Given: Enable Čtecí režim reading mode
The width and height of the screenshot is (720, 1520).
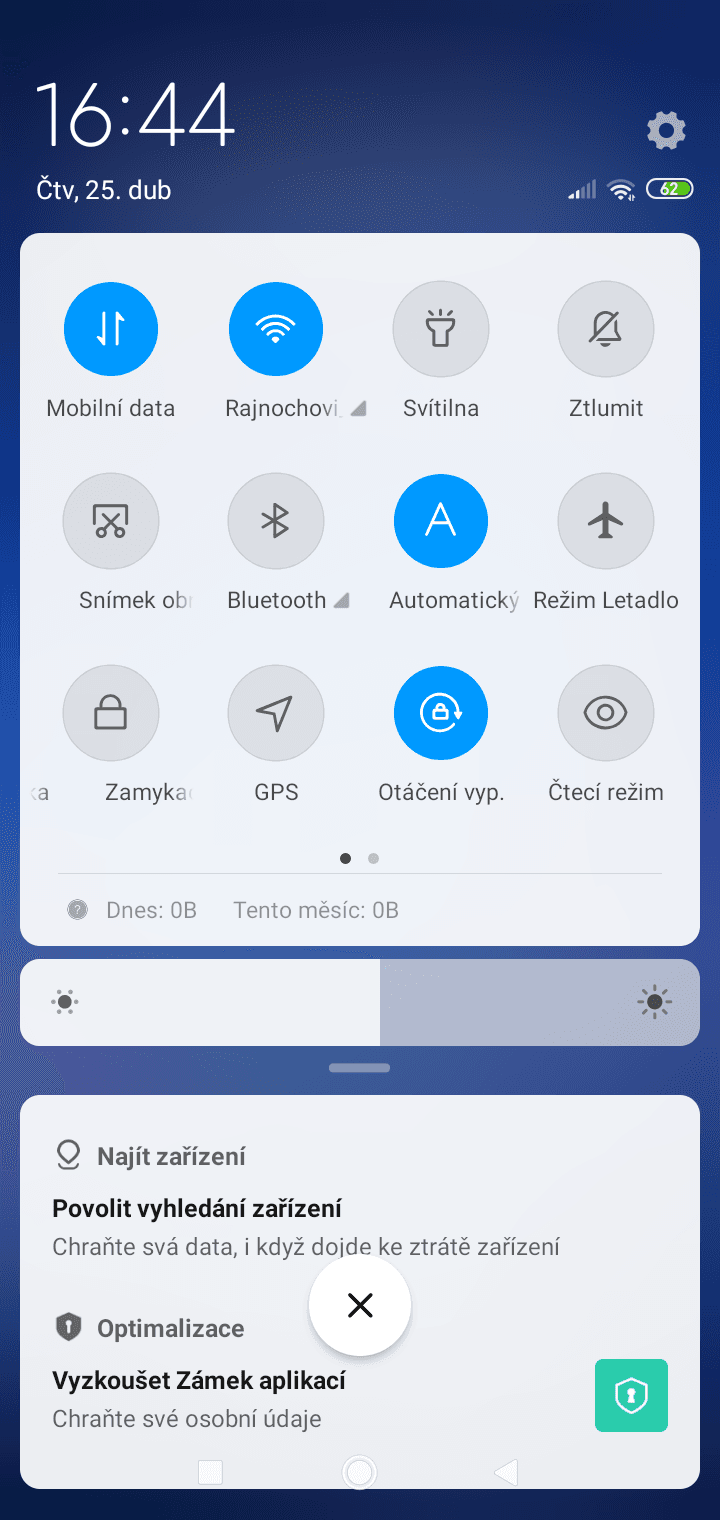Looking at the screenshot, I should point(605,713).
